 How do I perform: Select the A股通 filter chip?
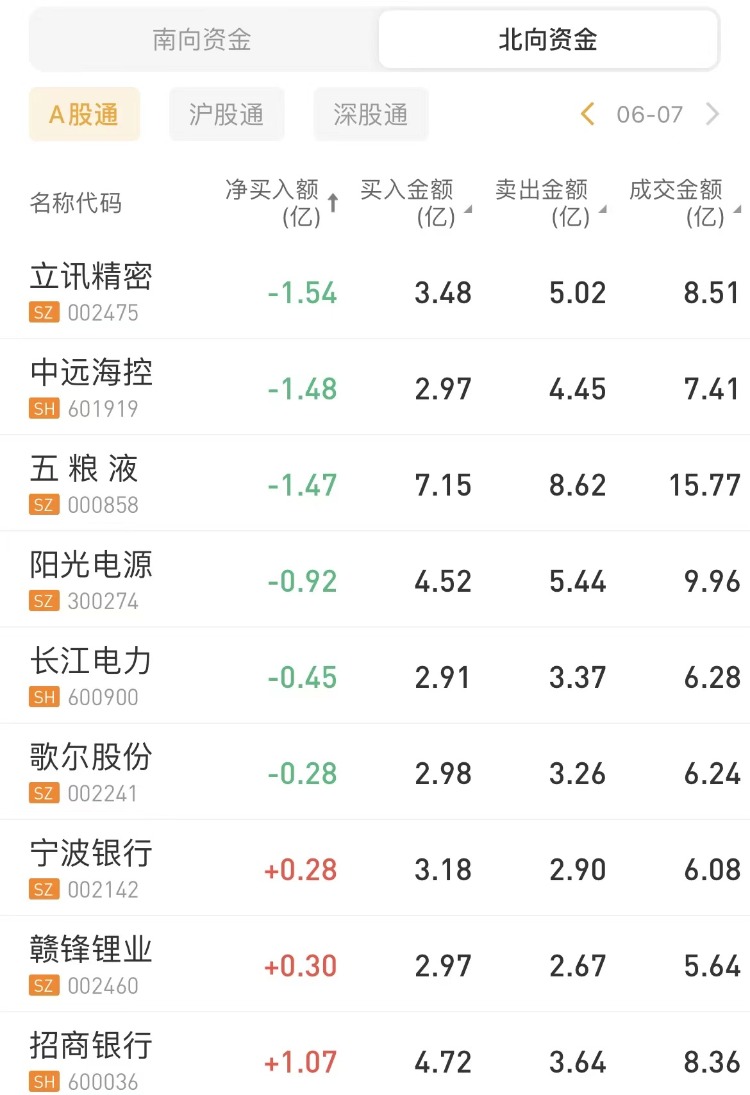pyautogui.click(x=84, y=114)
